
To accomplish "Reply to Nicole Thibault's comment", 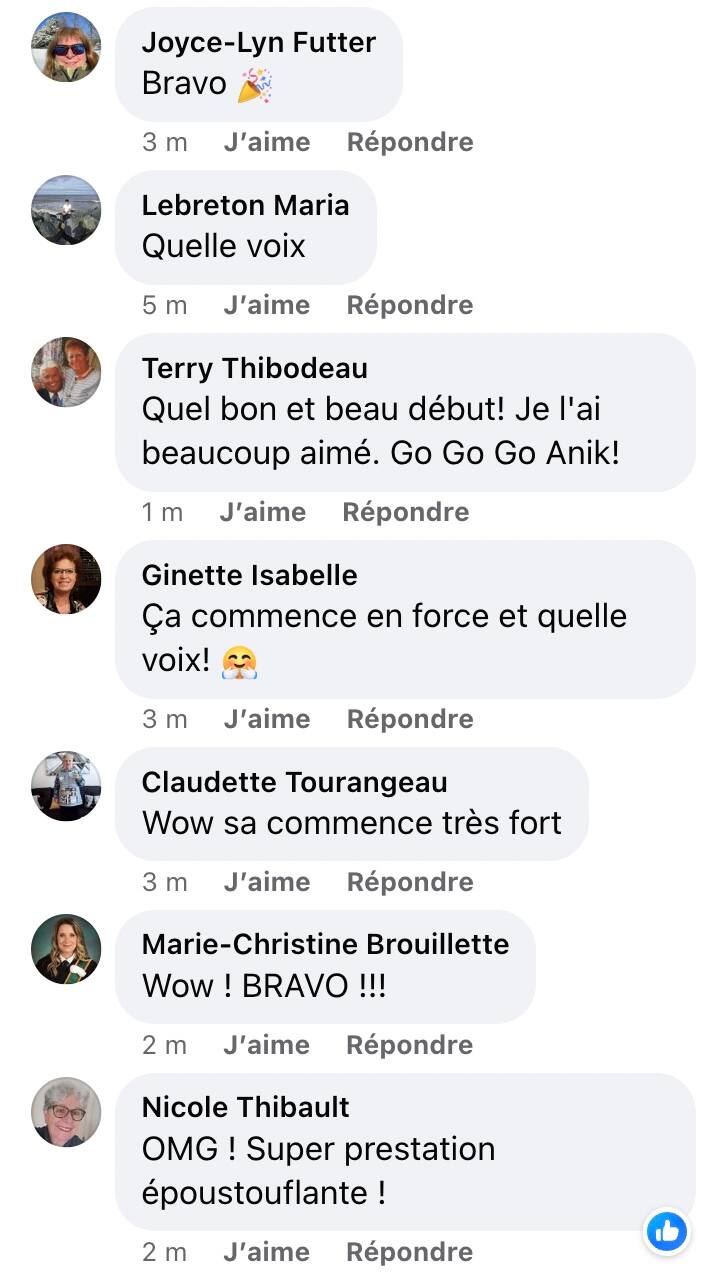I will [409, 1252].
